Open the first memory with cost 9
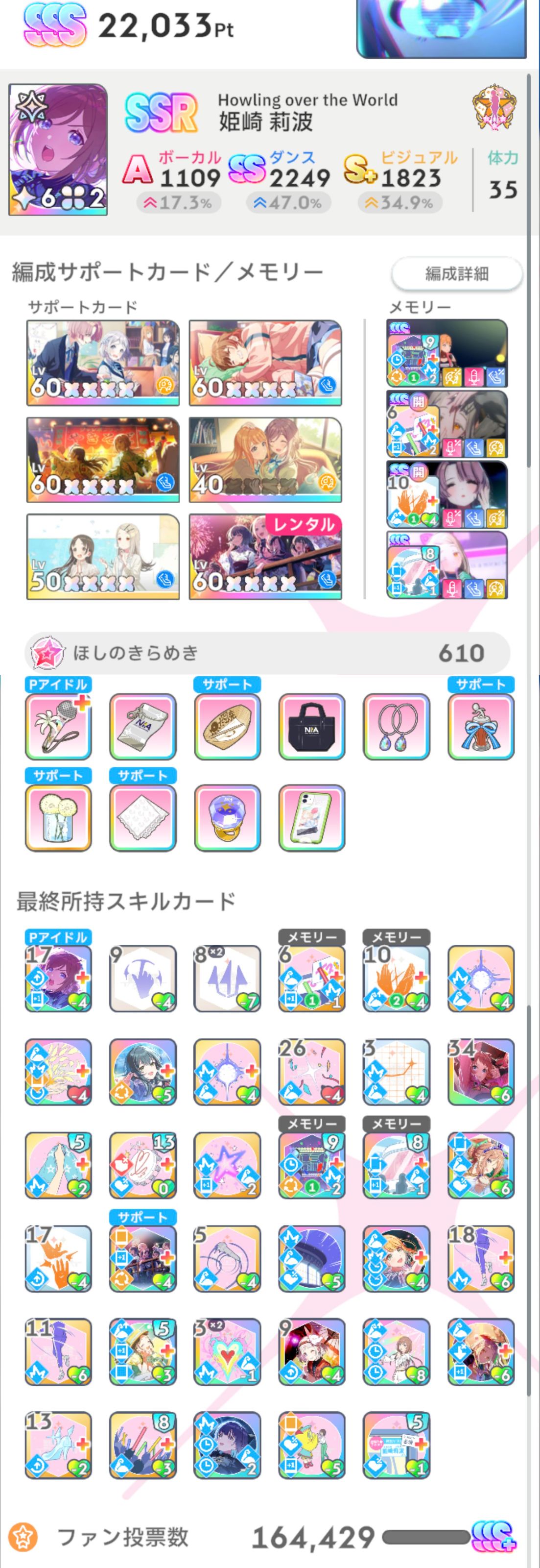540x1568 pixels. point(447,353)
